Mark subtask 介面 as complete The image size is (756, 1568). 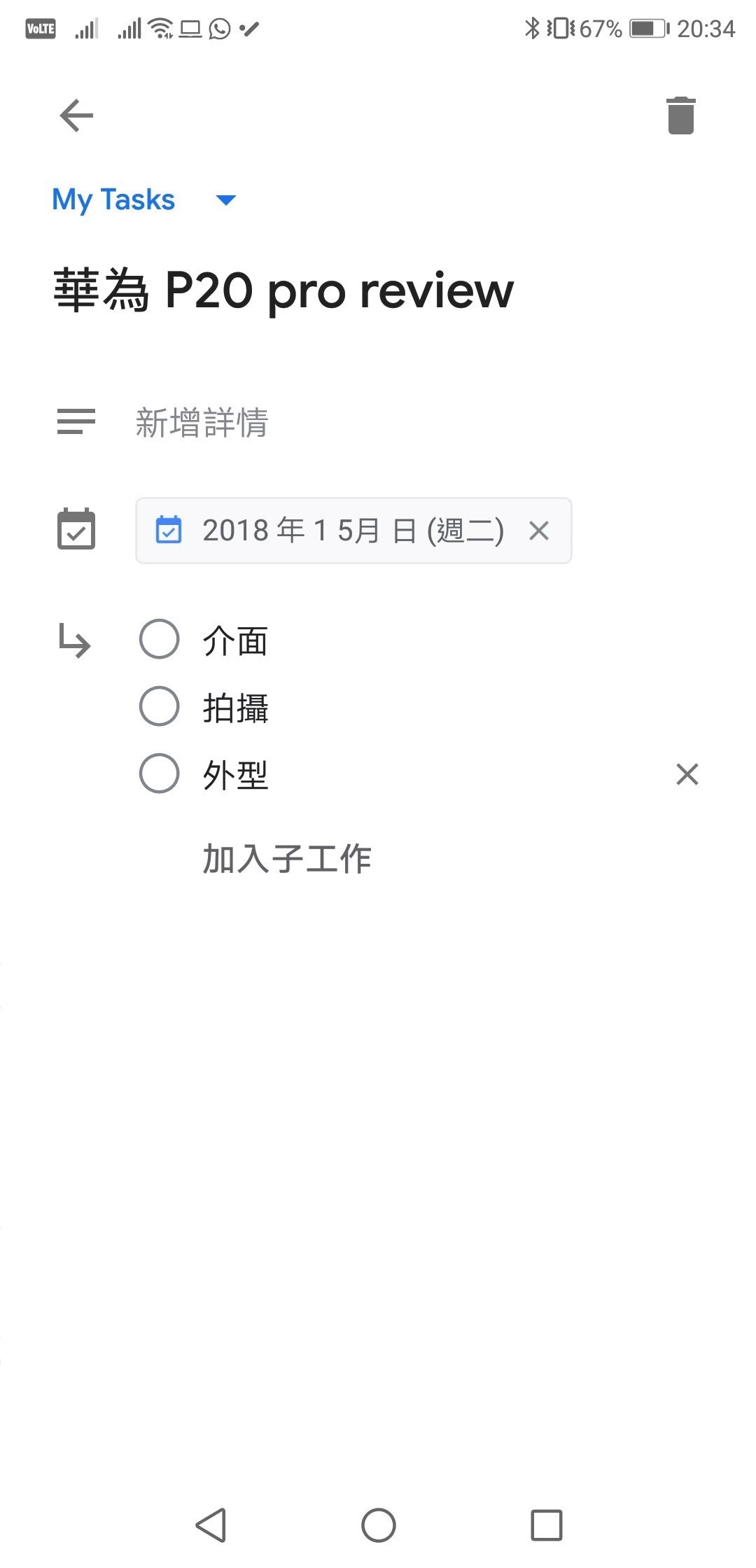pyautogui.click(x=160, y=639)
